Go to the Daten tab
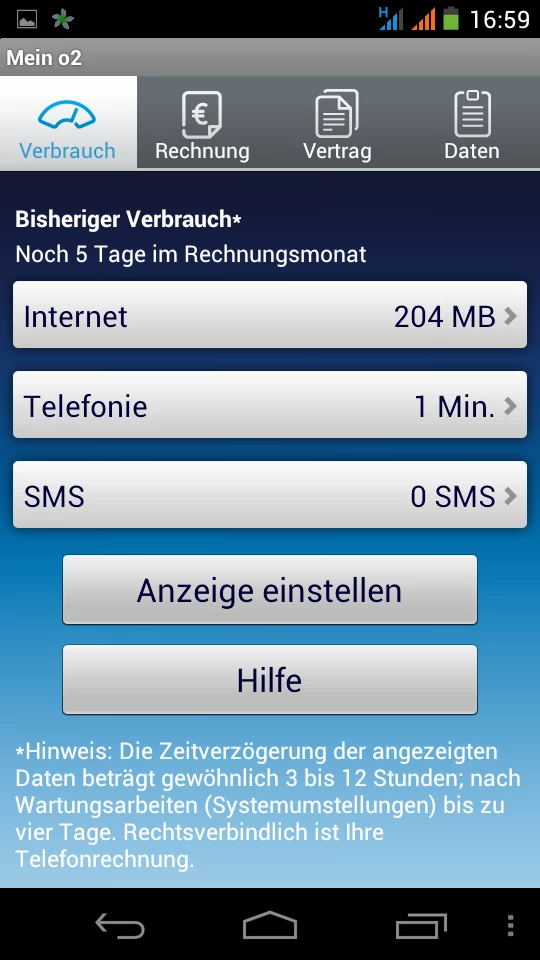The height and width of the screenshot is (960, 540). tap(472, 122)
